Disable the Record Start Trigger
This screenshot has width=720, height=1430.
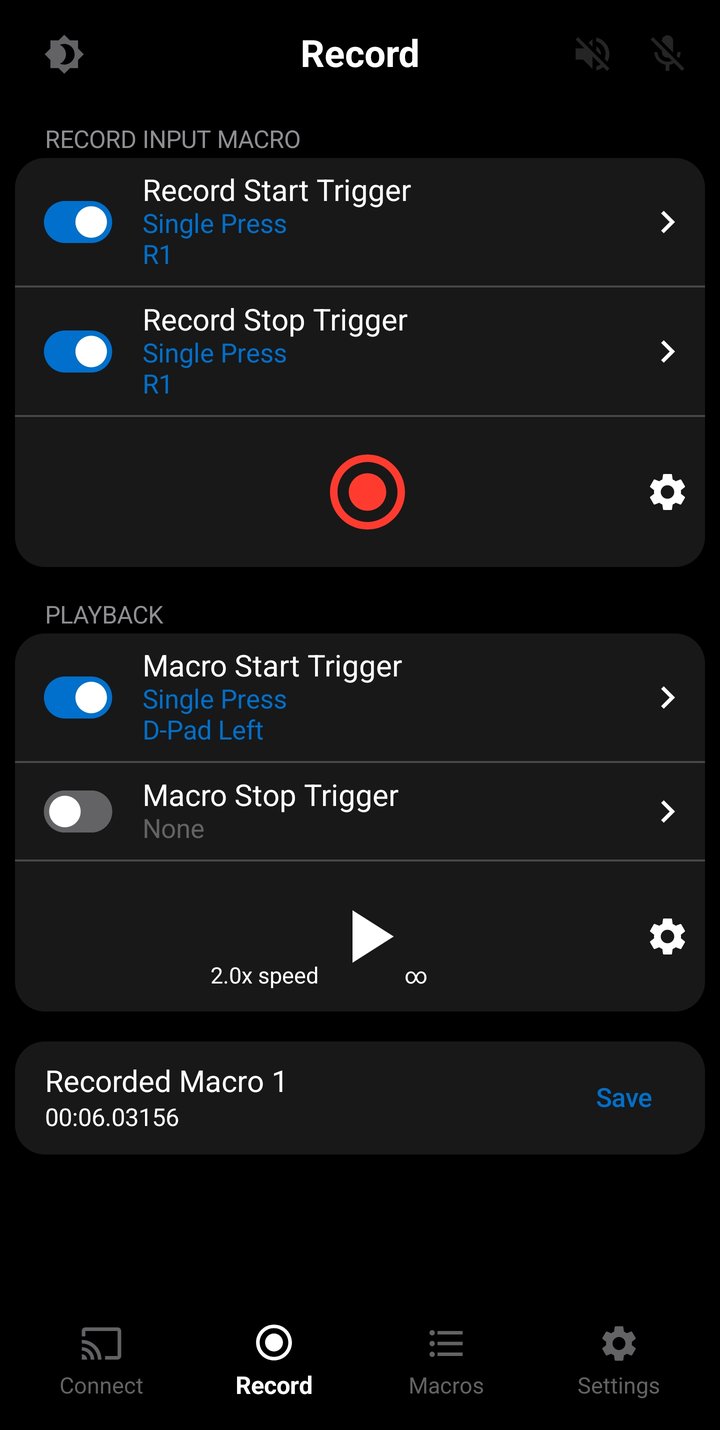78,222
